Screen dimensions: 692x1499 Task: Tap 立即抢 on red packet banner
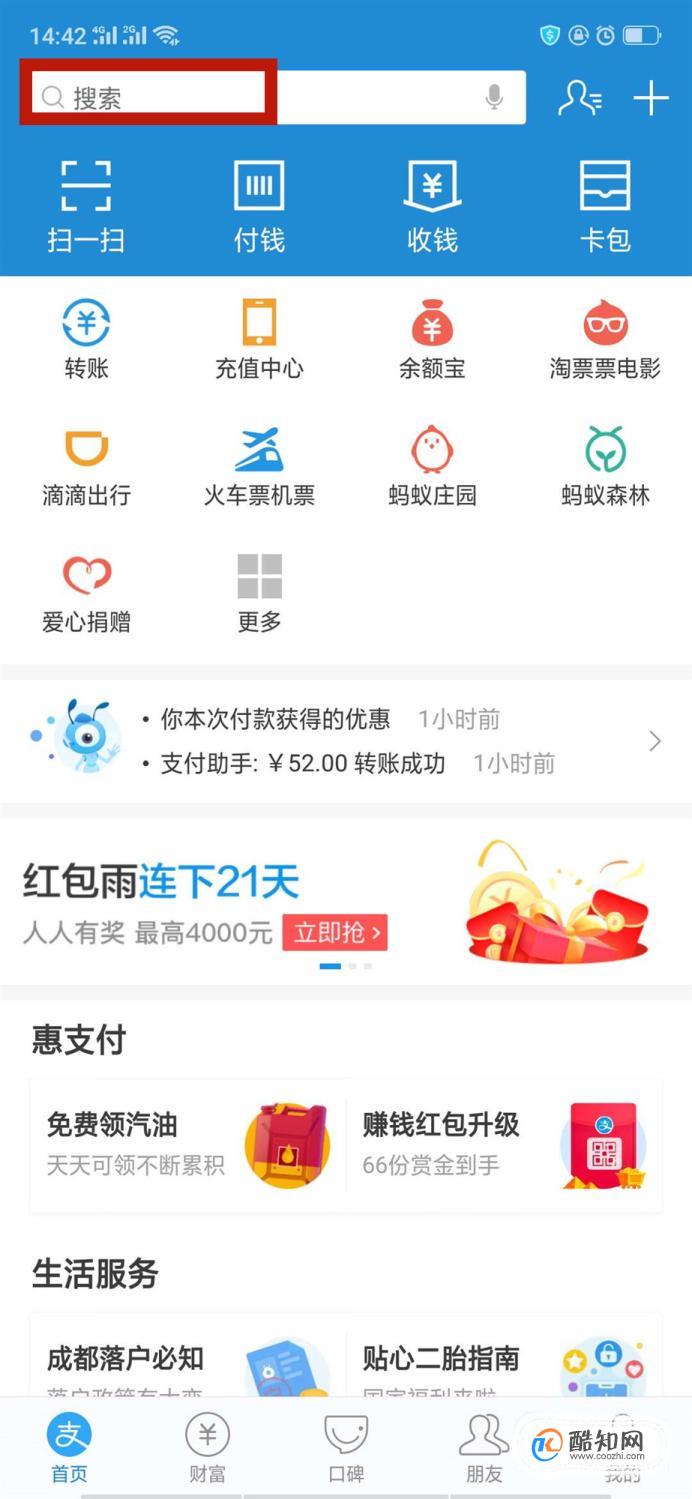[x=334, y=933]
